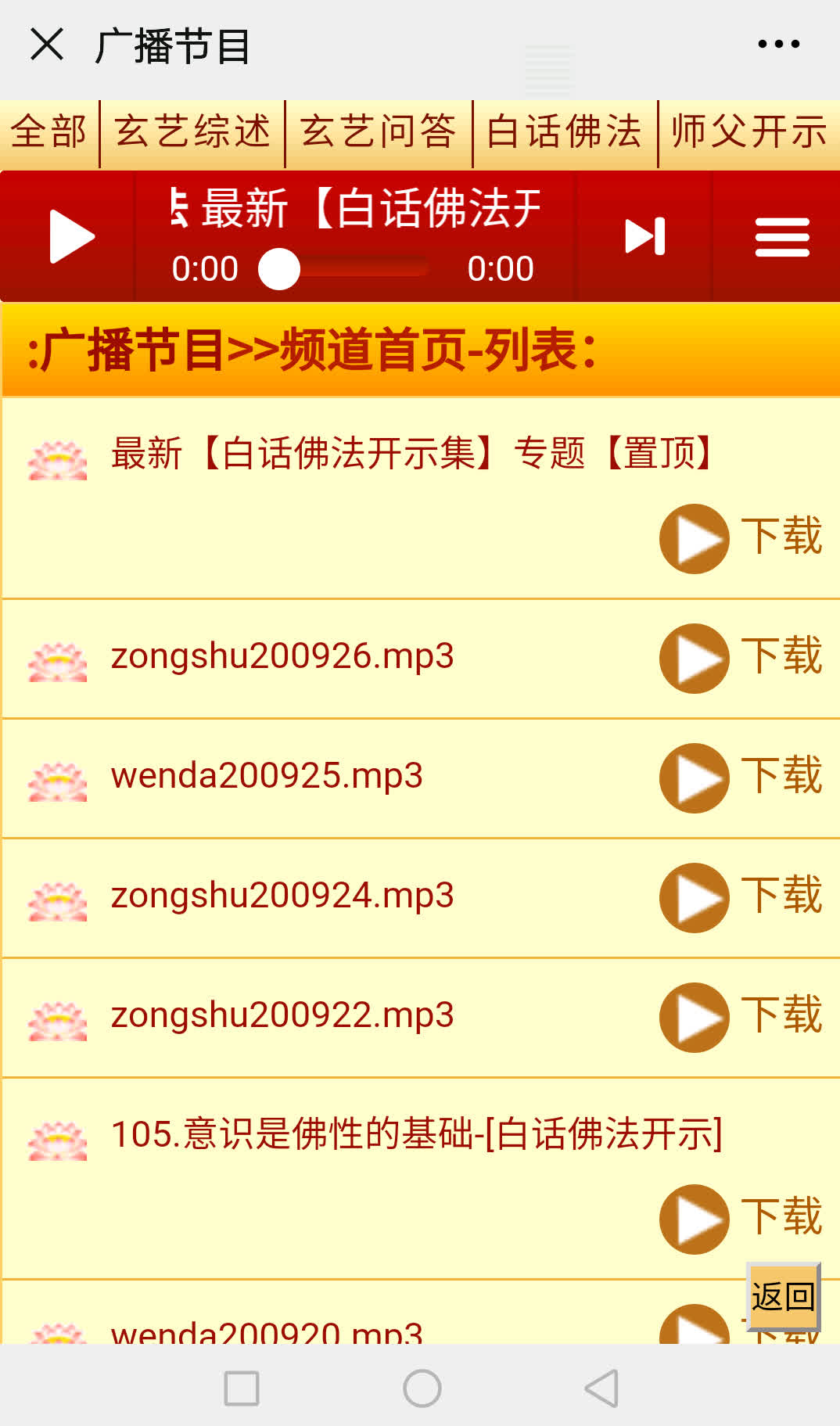The image size is (840, 1426).
Task: Switch to the 师父开示 tab
Action: pos(749,132)
